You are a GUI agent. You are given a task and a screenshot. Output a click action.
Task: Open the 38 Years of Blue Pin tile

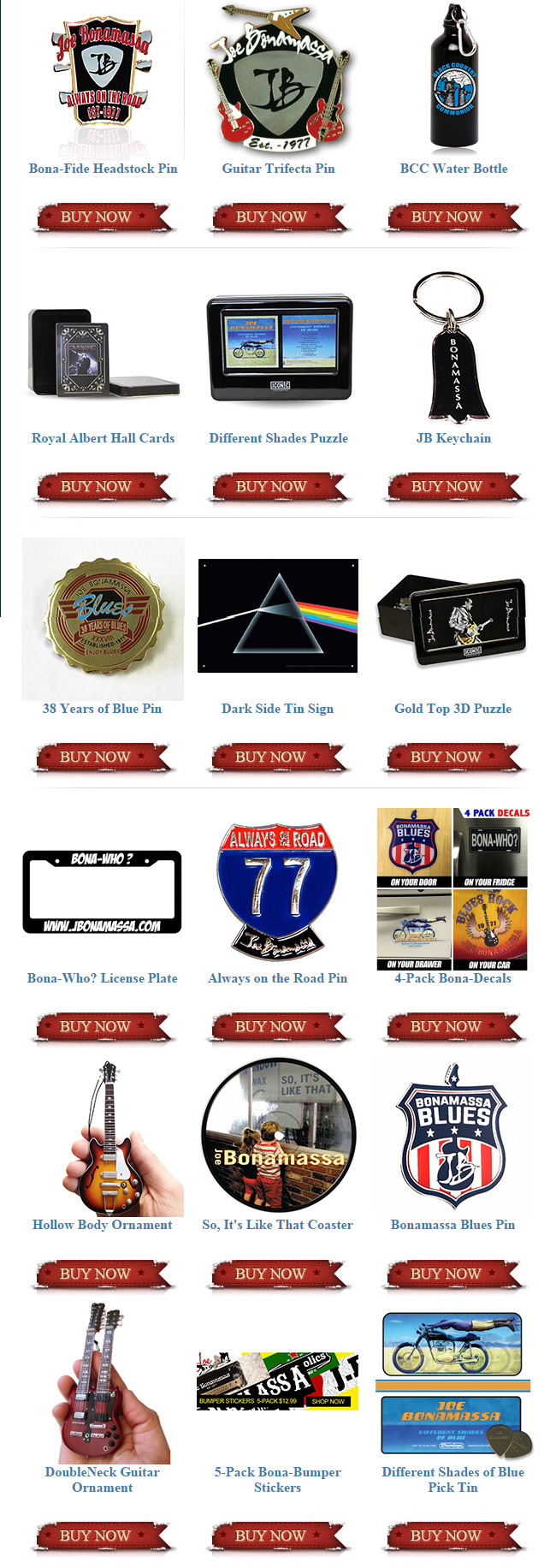click(x=103, y=620)
